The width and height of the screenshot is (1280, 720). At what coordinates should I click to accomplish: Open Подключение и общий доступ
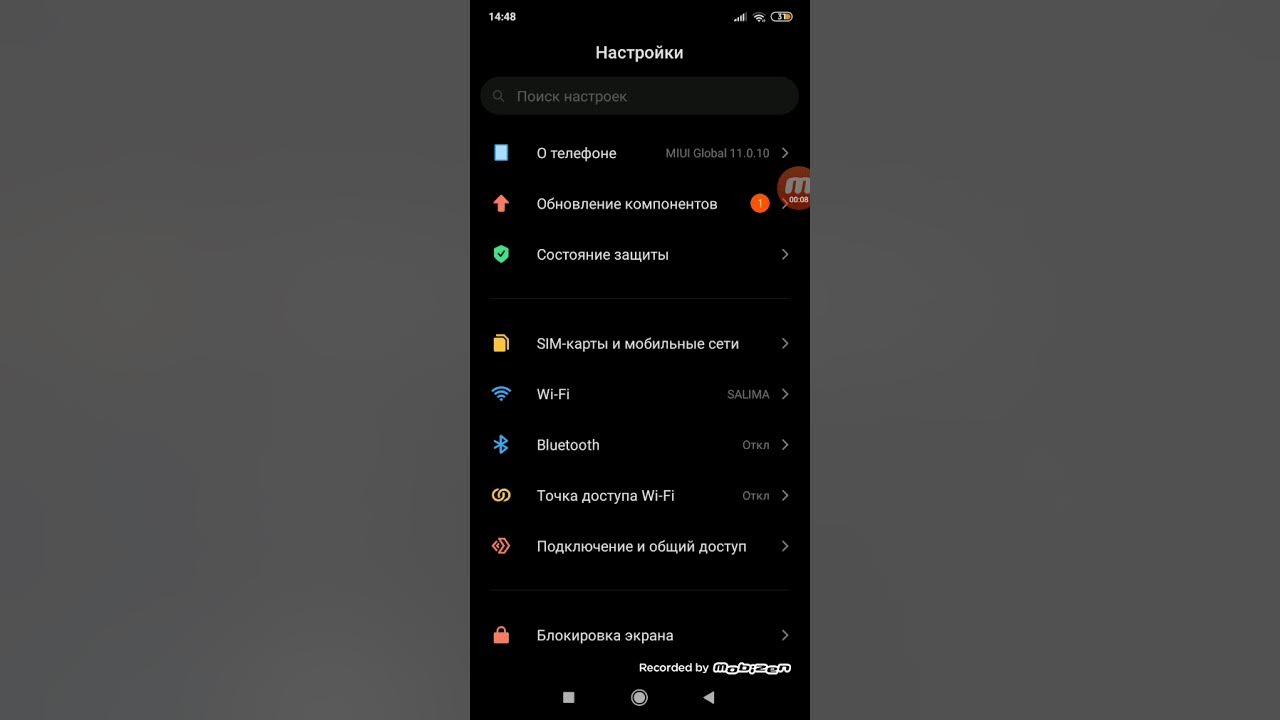pyautogui.click(x=639, y=547)
